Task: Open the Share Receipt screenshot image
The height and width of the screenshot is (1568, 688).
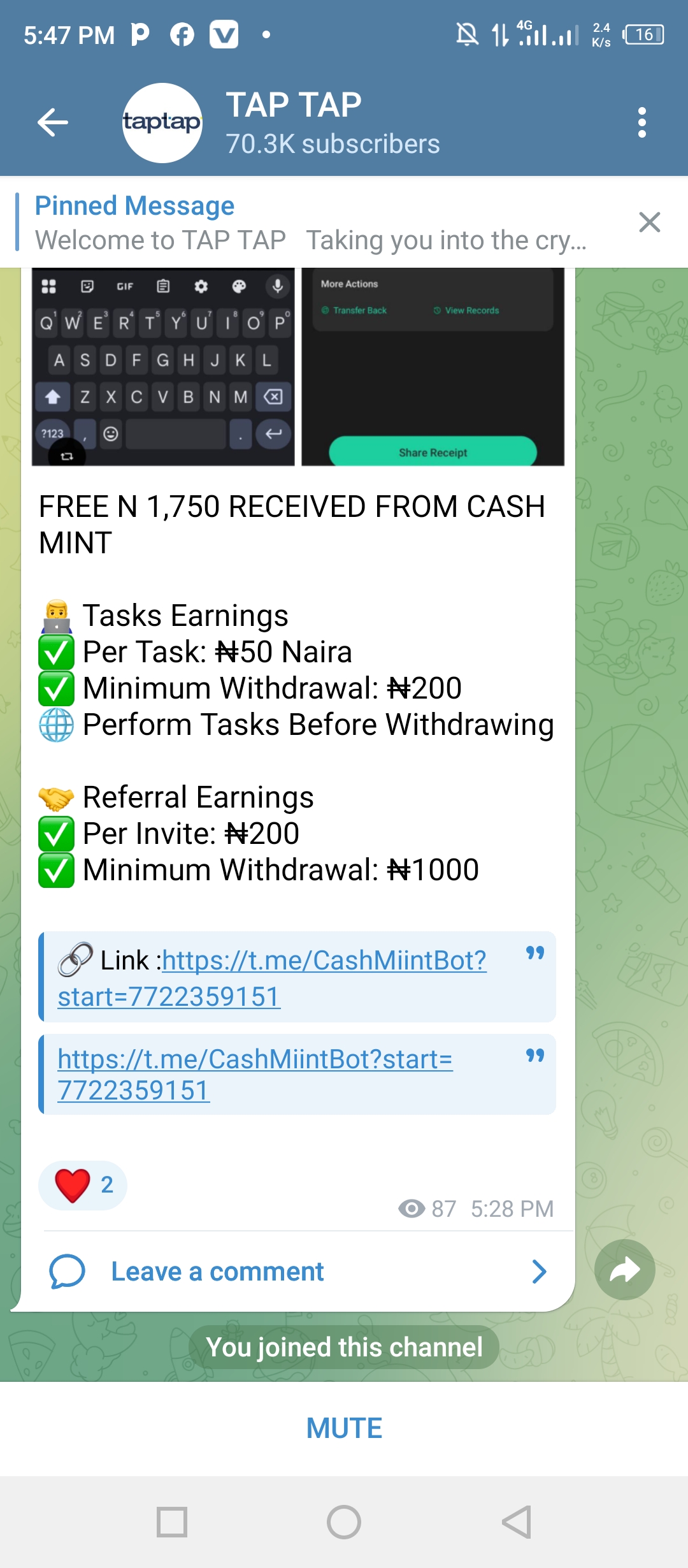Action: [433, 367]
